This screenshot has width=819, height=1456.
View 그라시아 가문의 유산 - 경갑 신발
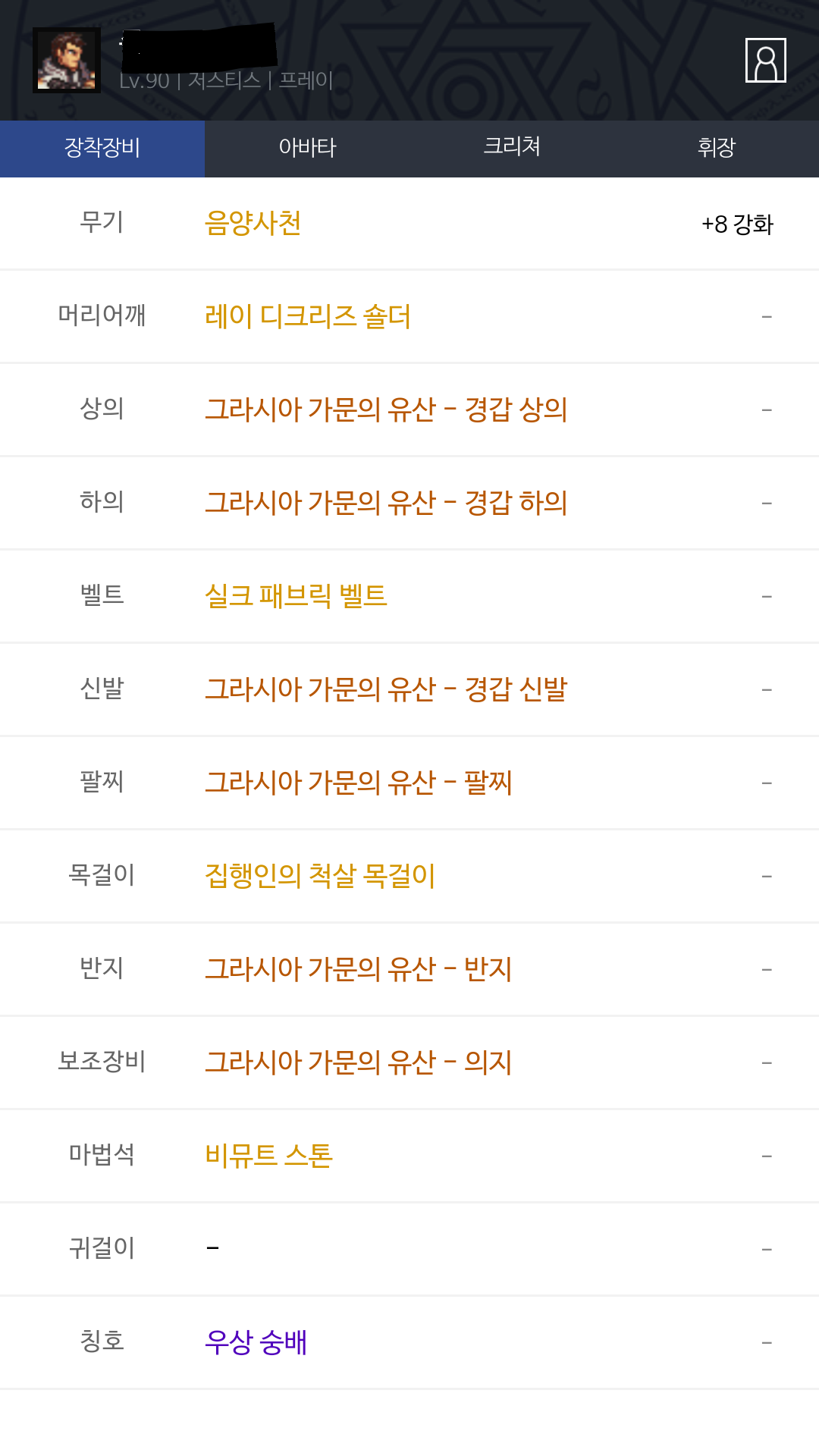(386, 690)
